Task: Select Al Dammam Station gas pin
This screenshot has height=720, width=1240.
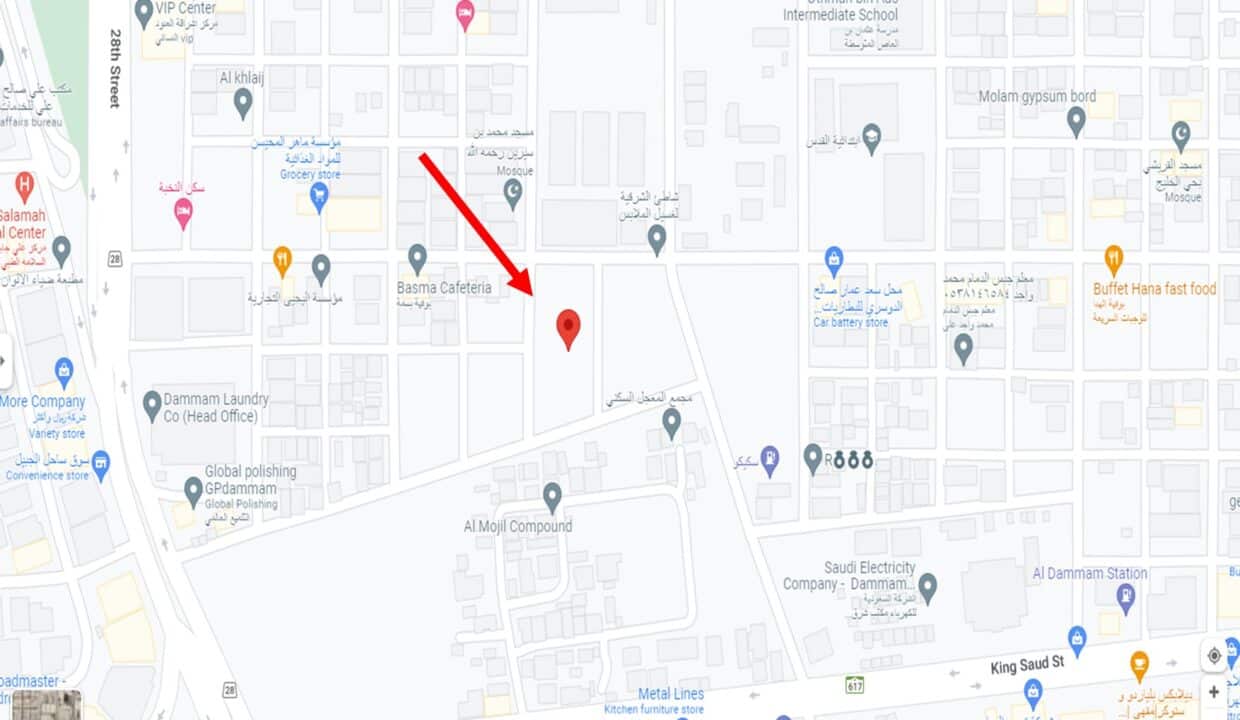Action: pyautogui.click(x=1126, y=597)
